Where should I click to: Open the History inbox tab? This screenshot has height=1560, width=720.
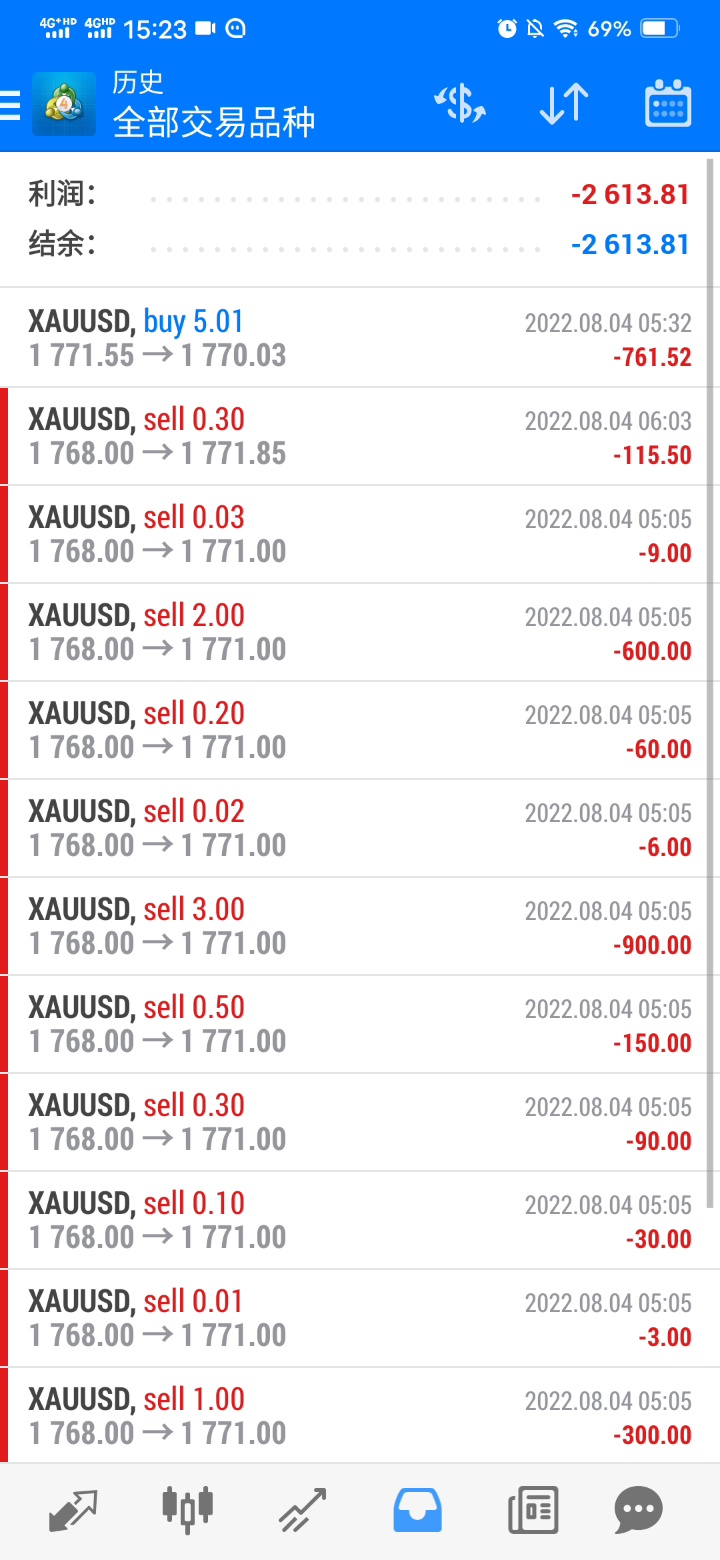417,1510
